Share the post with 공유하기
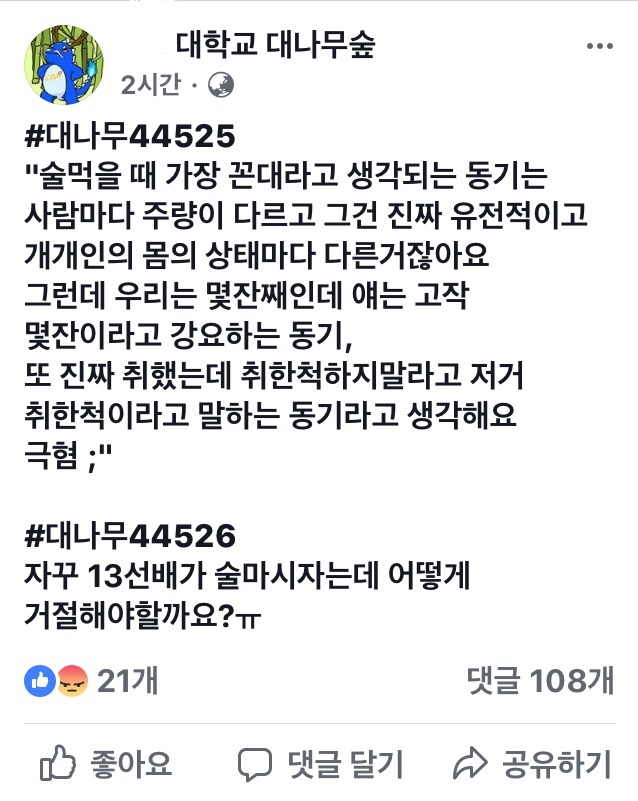This screenshot has height=801, width=638. (532, 764)
